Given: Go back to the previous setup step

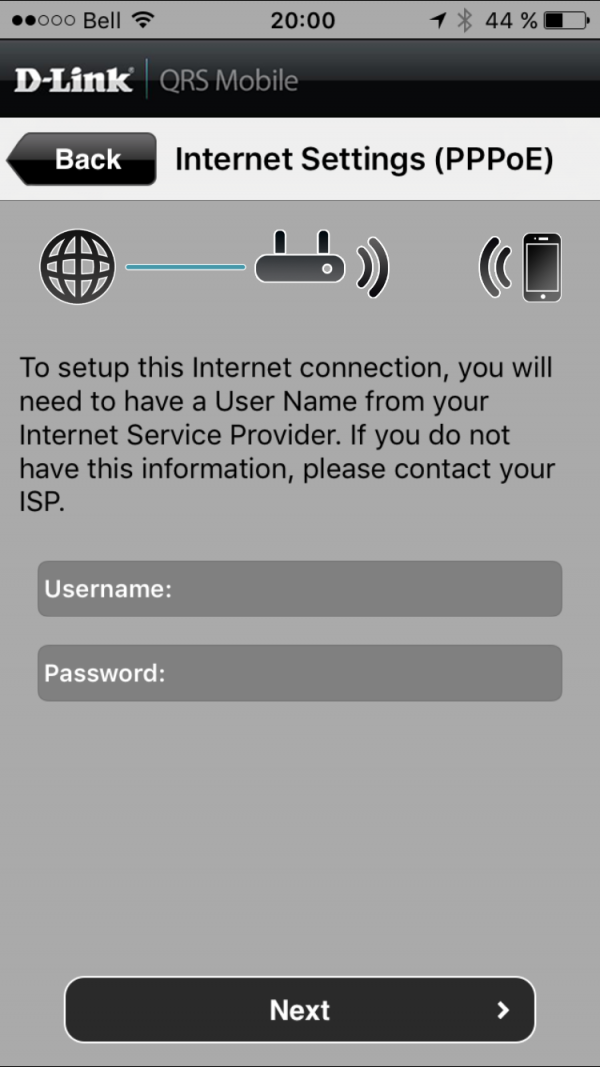Looking at the screenshot, I should coord(82,159).
